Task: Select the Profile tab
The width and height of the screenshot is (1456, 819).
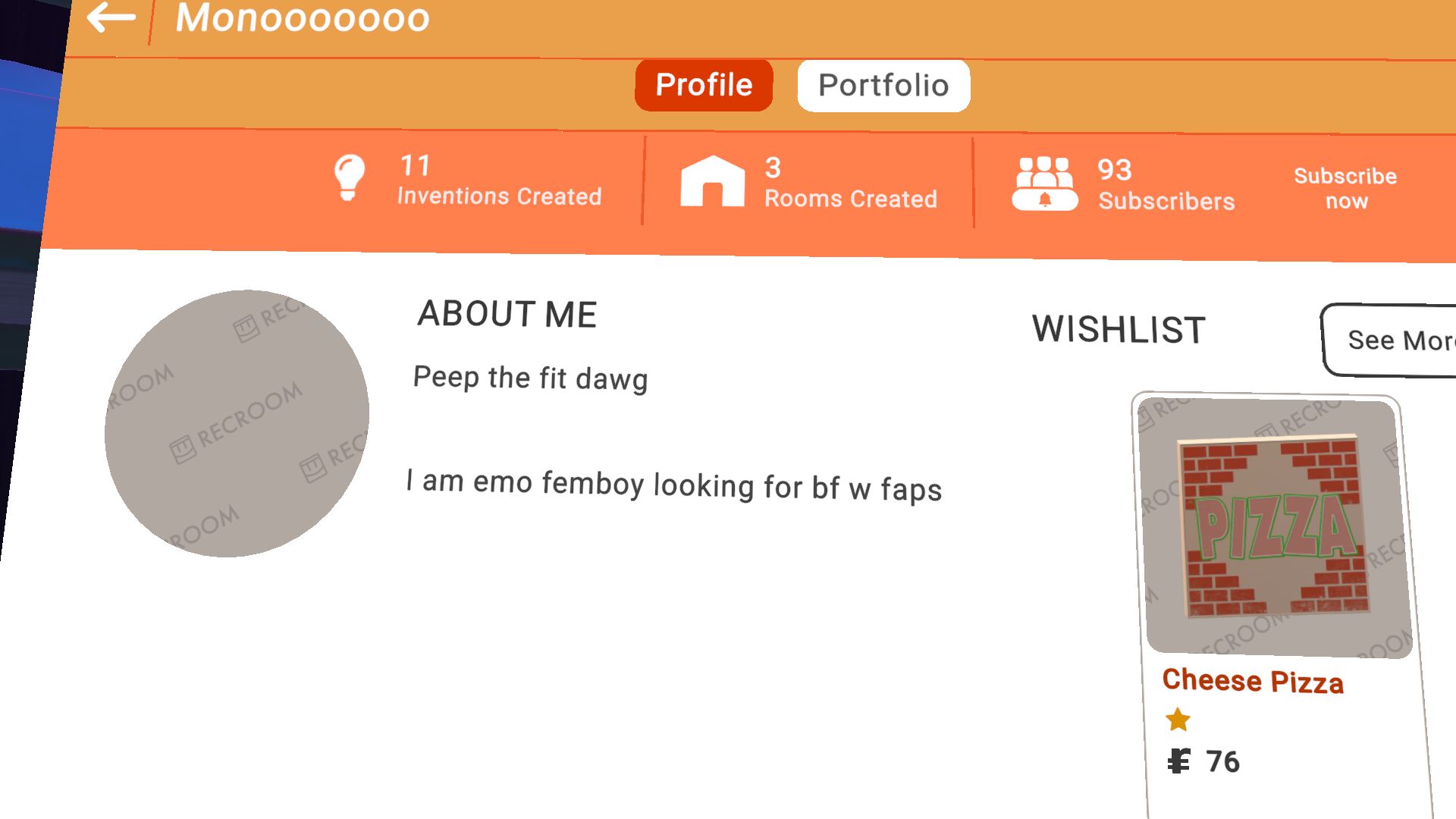Action: tap(704, 85)
